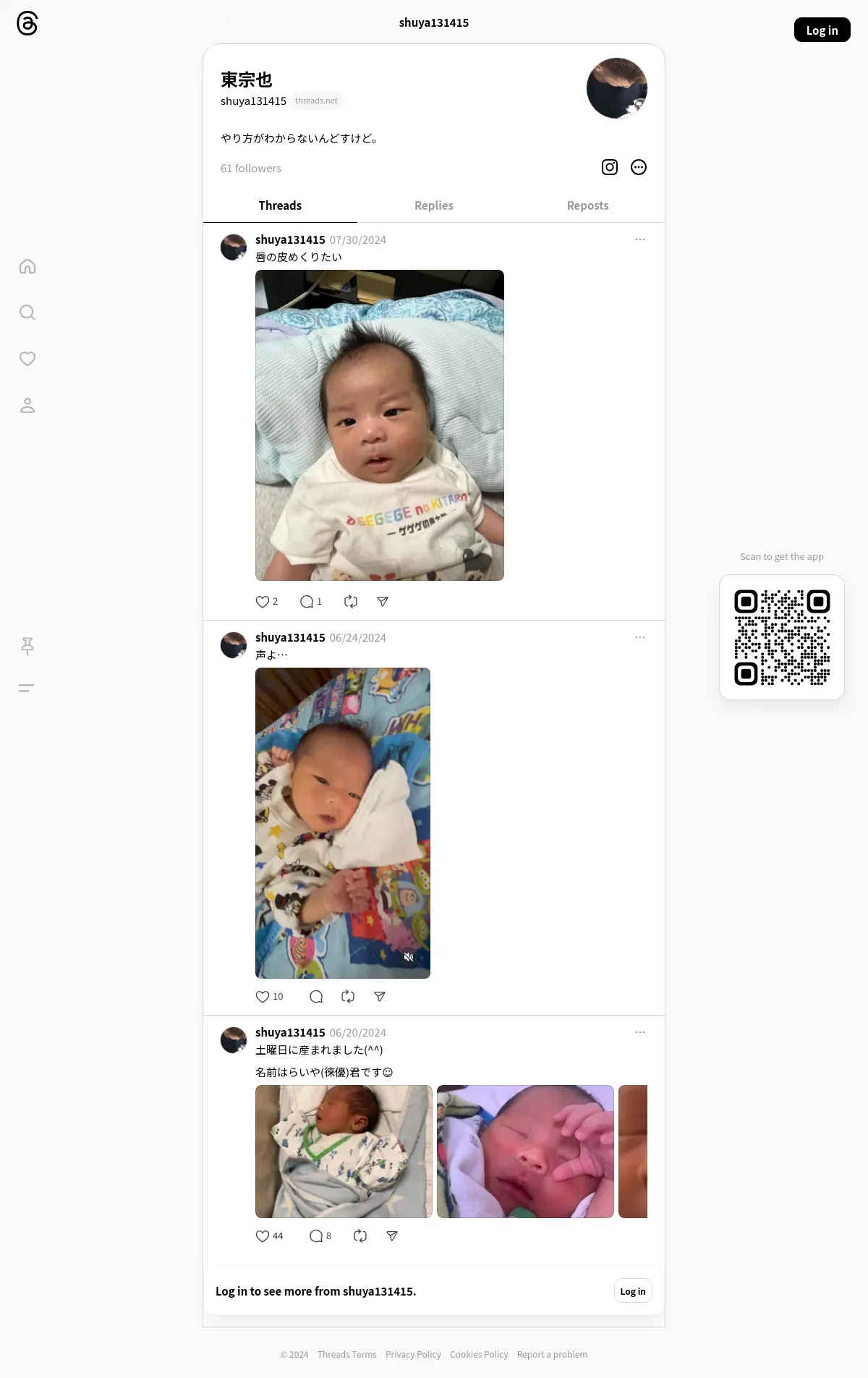Open the Instagram profile icon

(x=610, y=167)
